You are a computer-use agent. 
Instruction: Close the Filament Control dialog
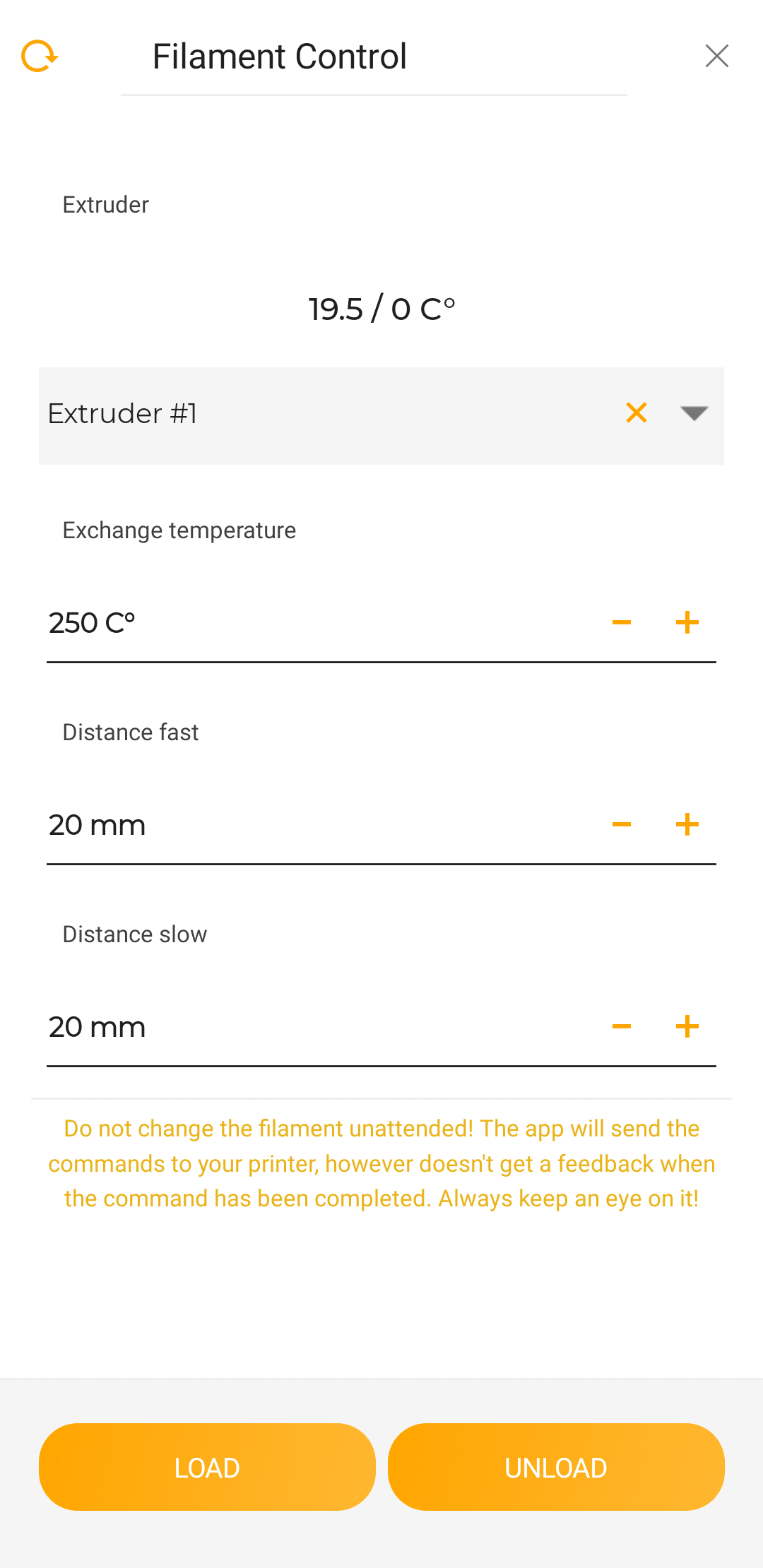(716, 56)
